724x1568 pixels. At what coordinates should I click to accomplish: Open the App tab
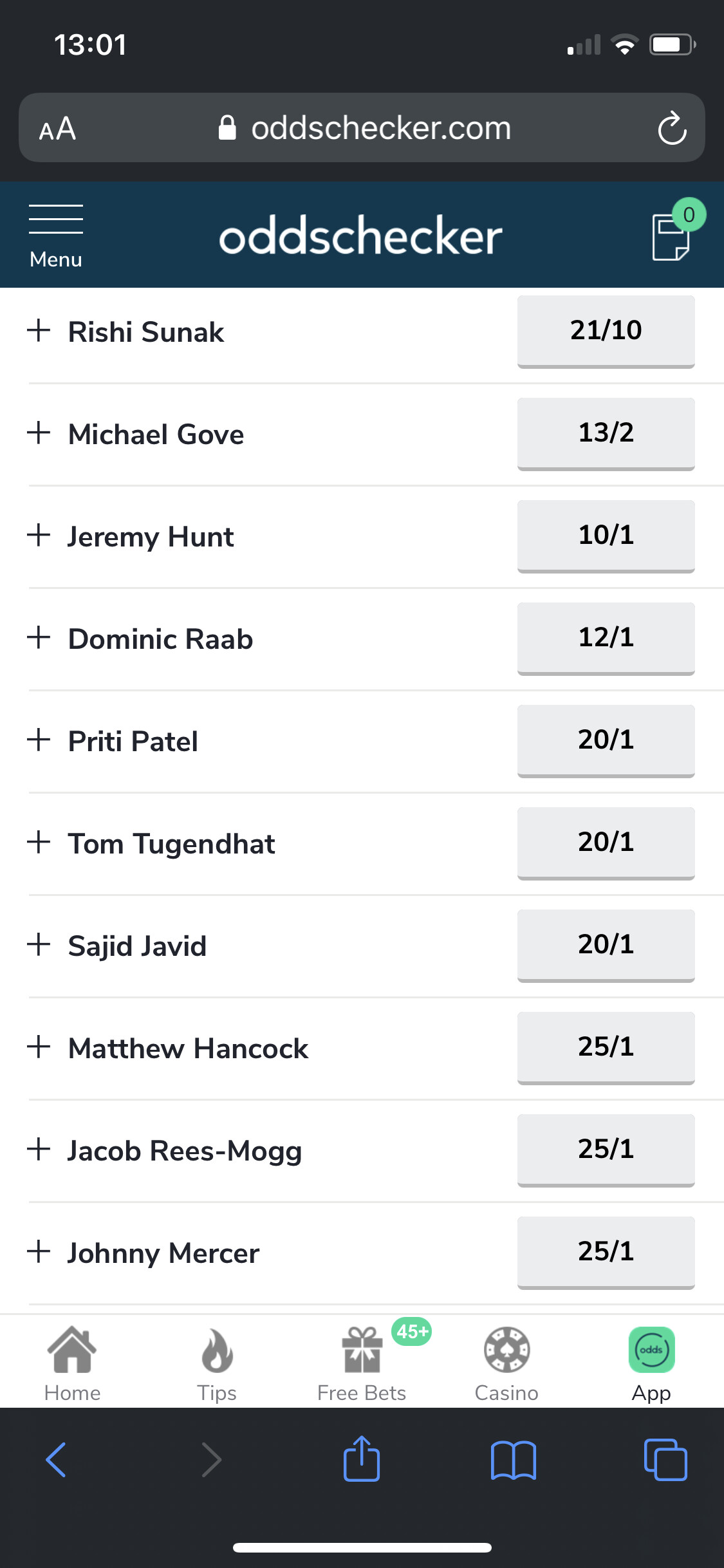(x=651, y=1363)
